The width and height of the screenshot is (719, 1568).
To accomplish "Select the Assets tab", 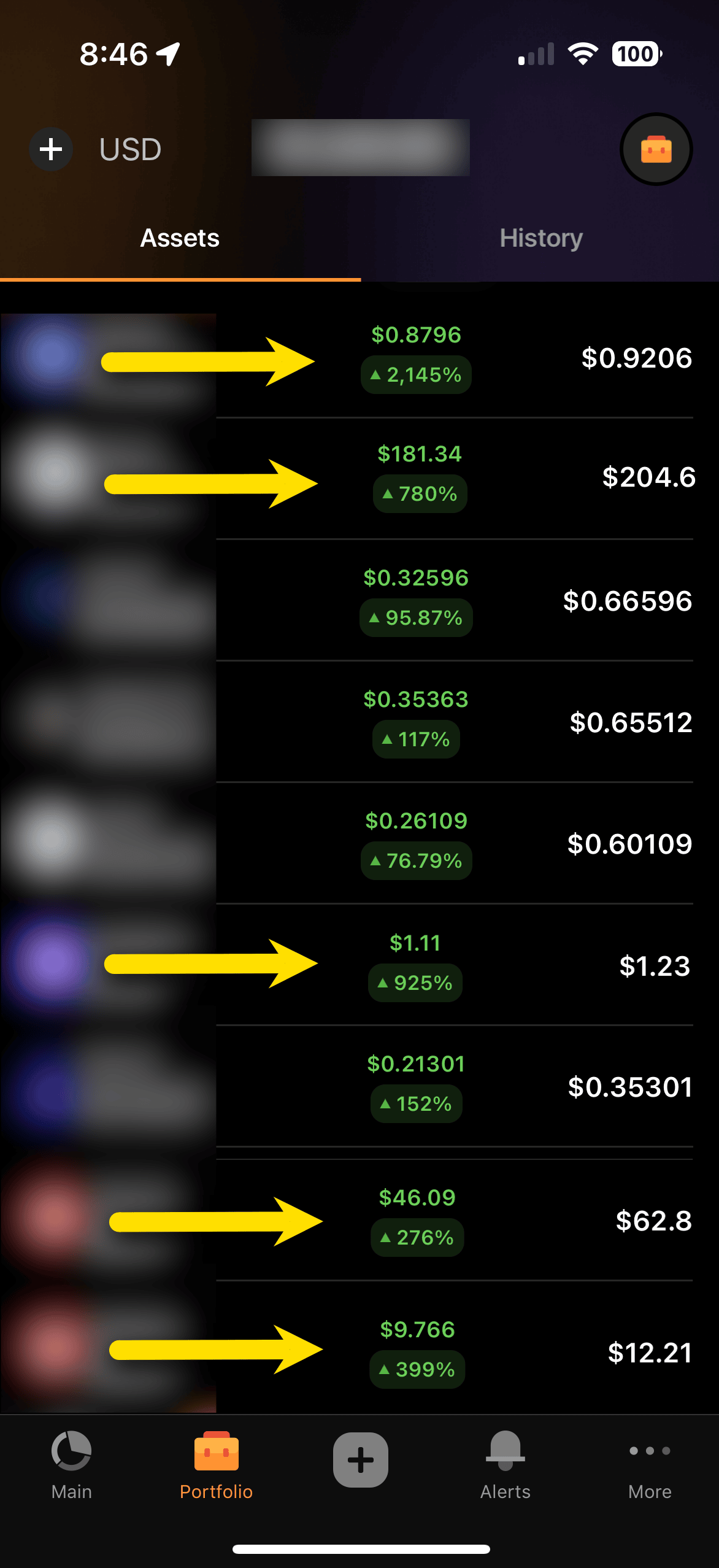I will tap(180, 238).
